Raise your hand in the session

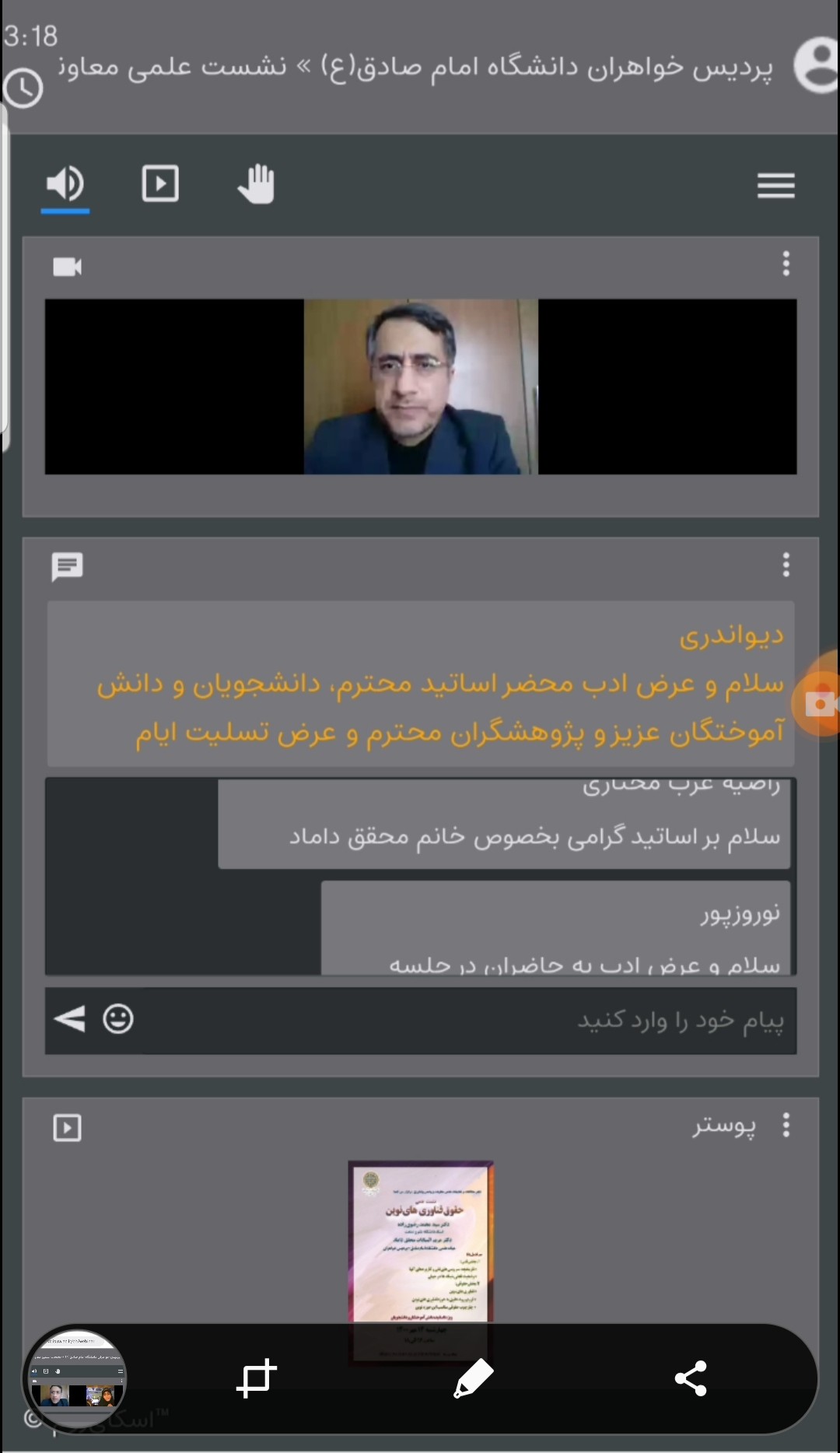pyautogui.click(x=256, y=184)
